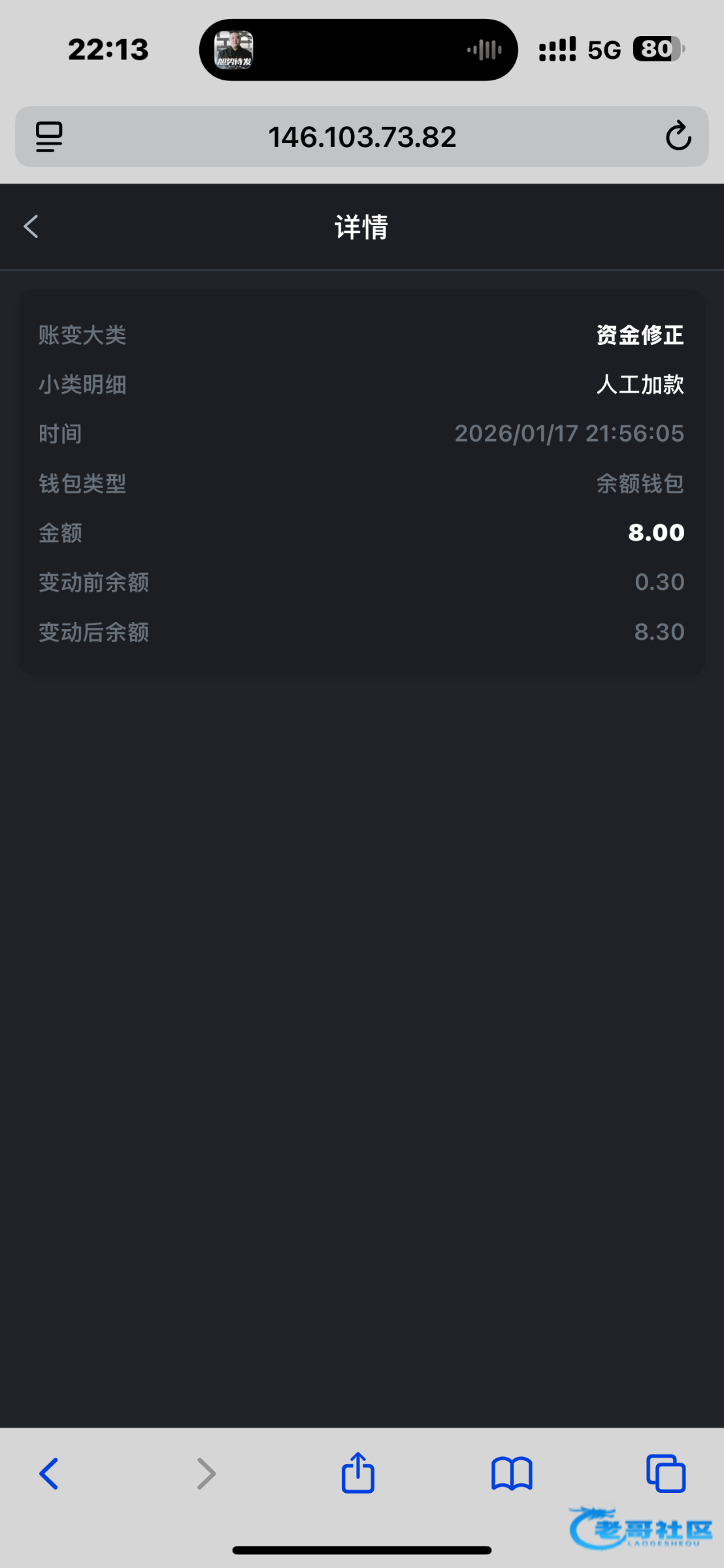The width and height of the screenshot is (724, 1568).
Task: Tap the address bar showing 146.103.73.82
Action: [x=362, y=137]
